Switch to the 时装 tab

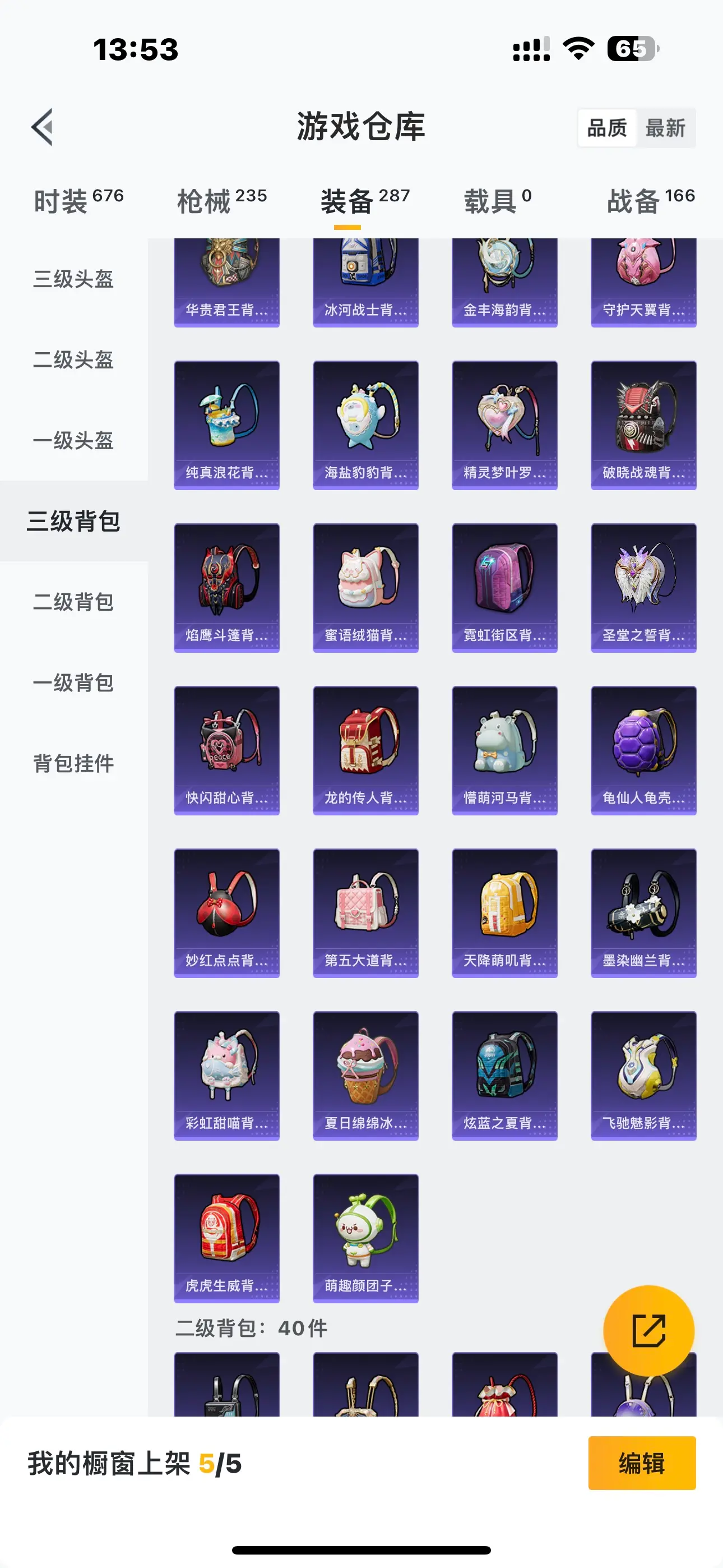click(x=78, y=201)
